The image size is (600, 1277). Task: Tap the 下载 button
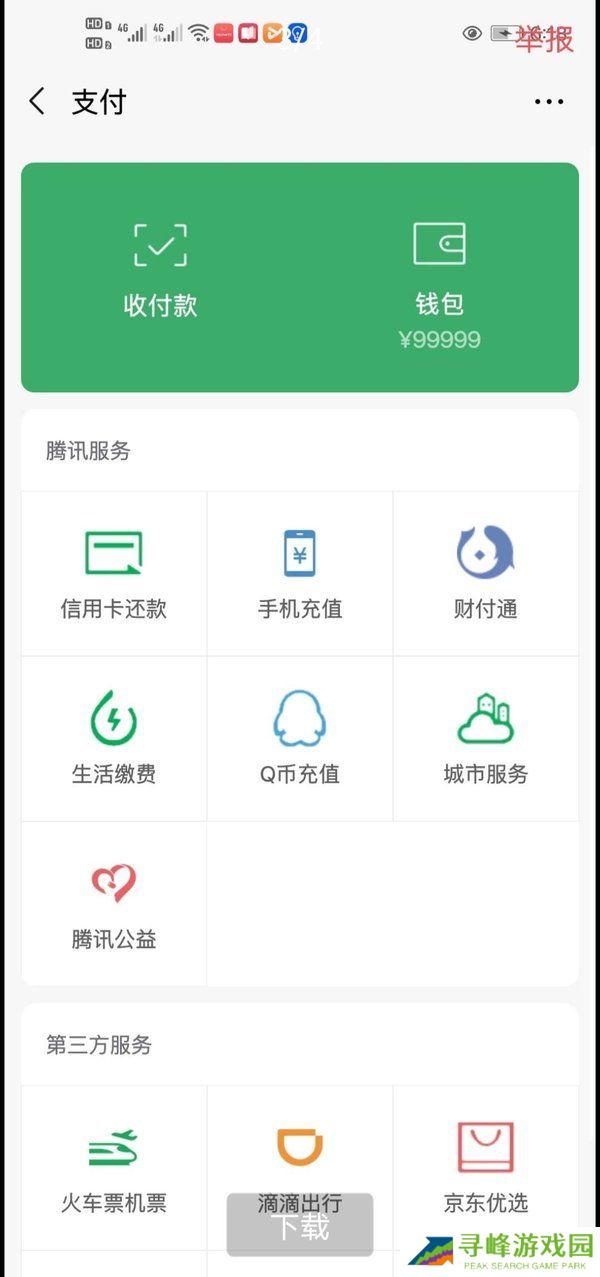[299, 1226]
